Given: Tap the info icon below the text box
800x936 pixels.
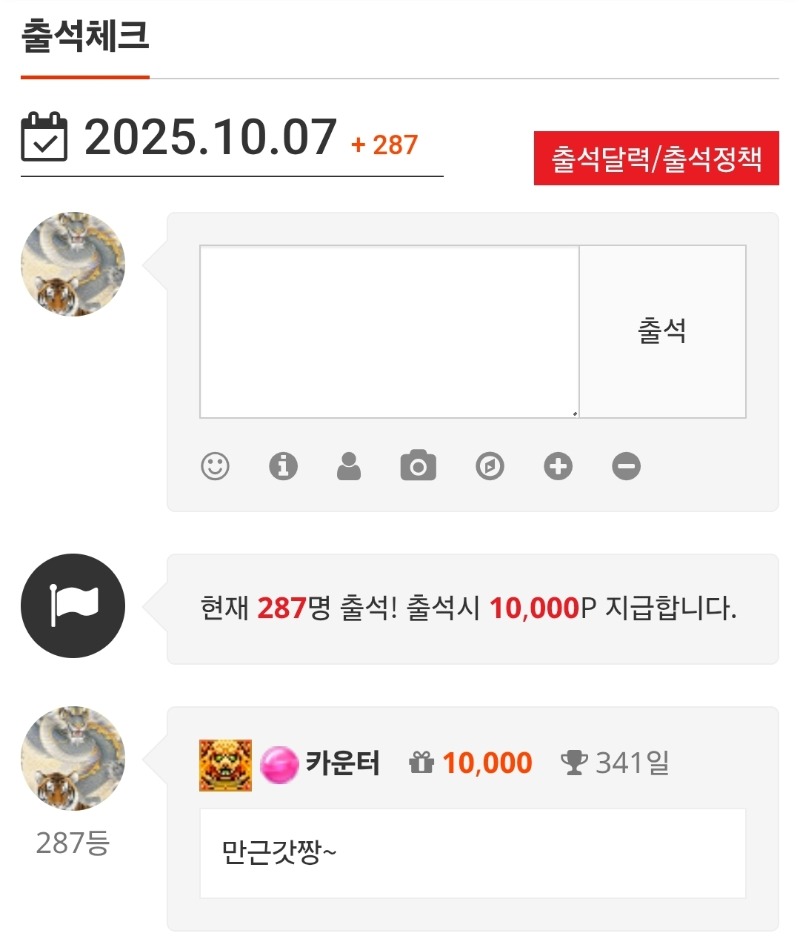Looking at the screenshot, I should click(284, 466).
